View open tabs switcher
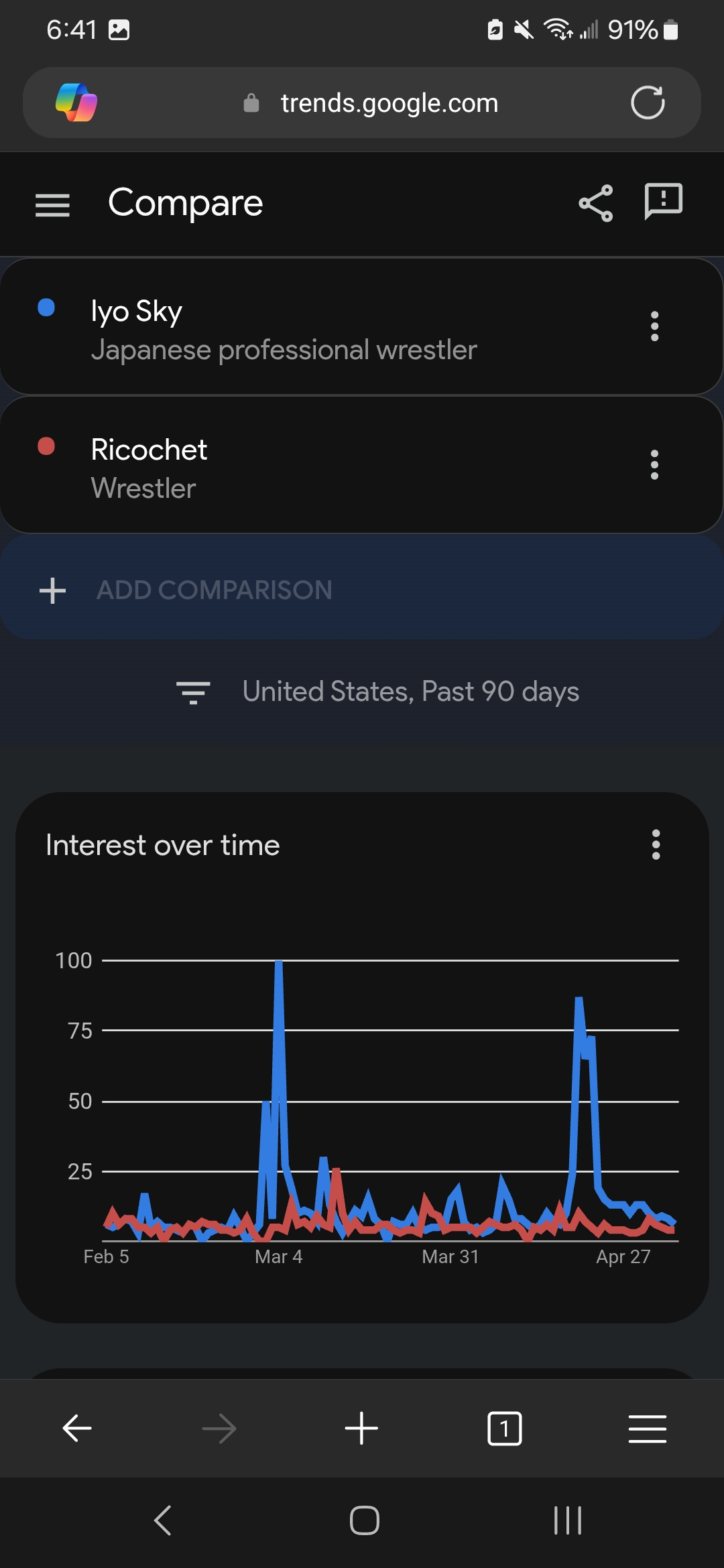The image size is (724, 1568). (x=504, y=1429)
